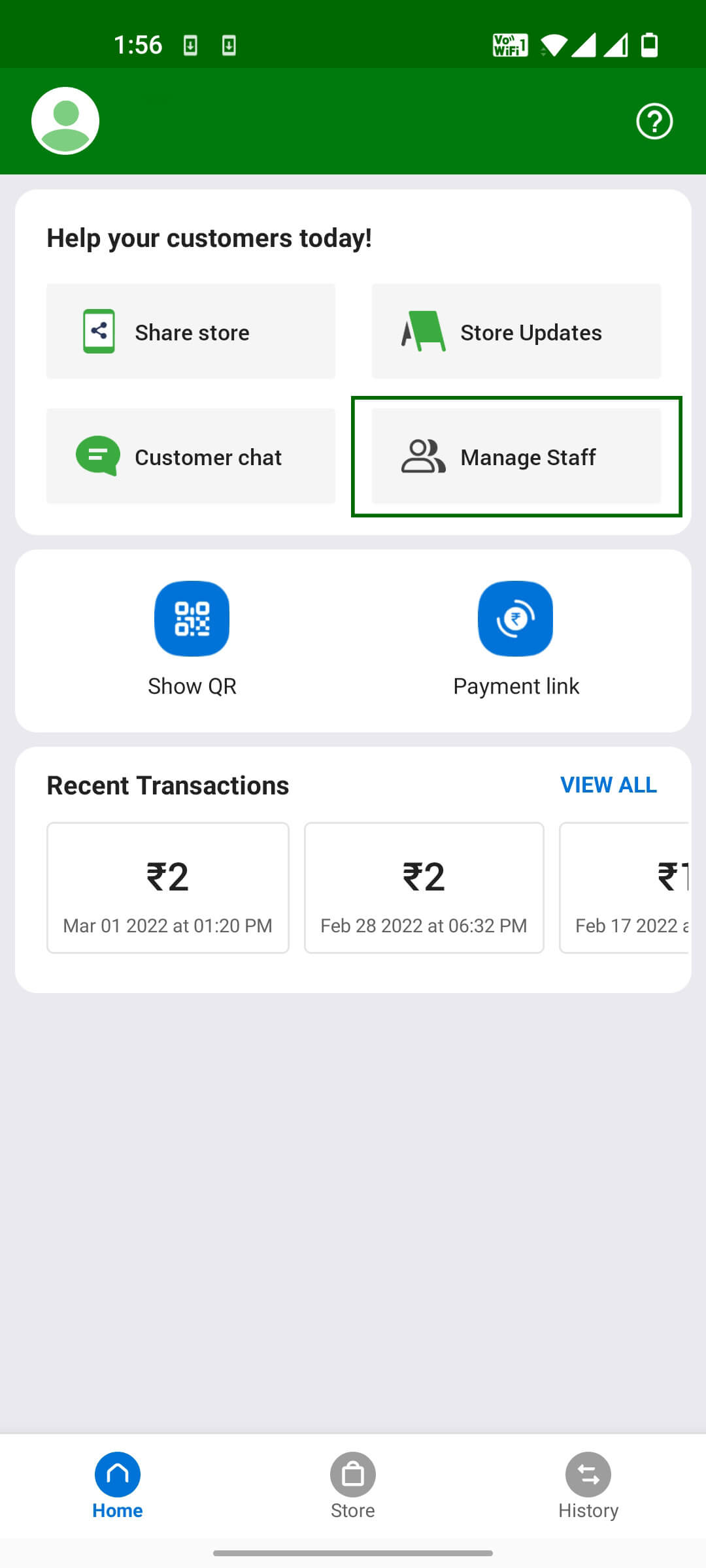View all recent transactions

[609, 785]
